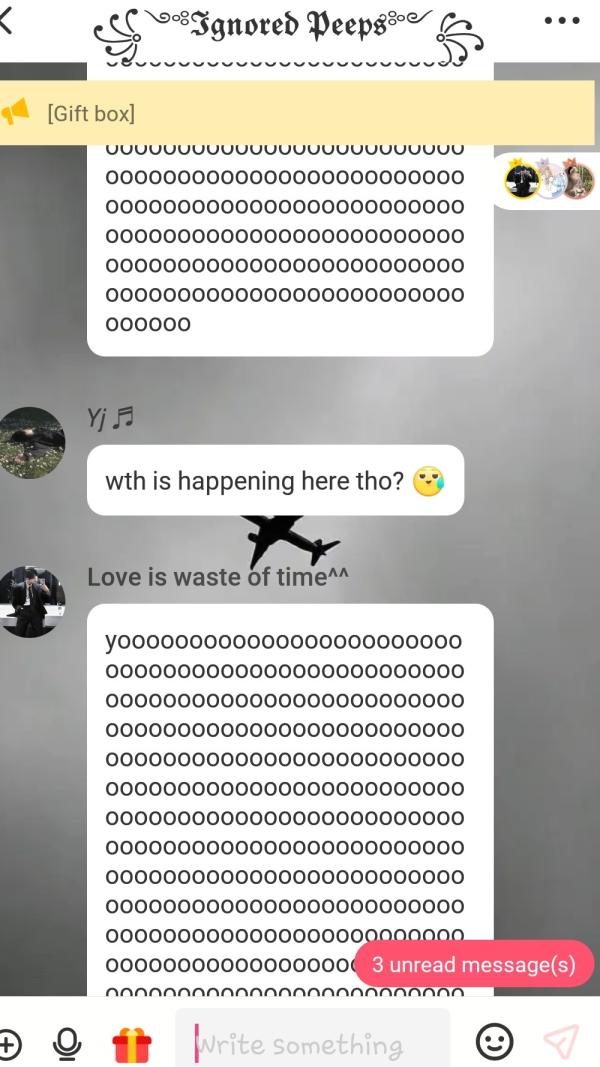600x1067 pixels.
Task: Open the three-dot overflow menu
Action: tap(562, 21)
